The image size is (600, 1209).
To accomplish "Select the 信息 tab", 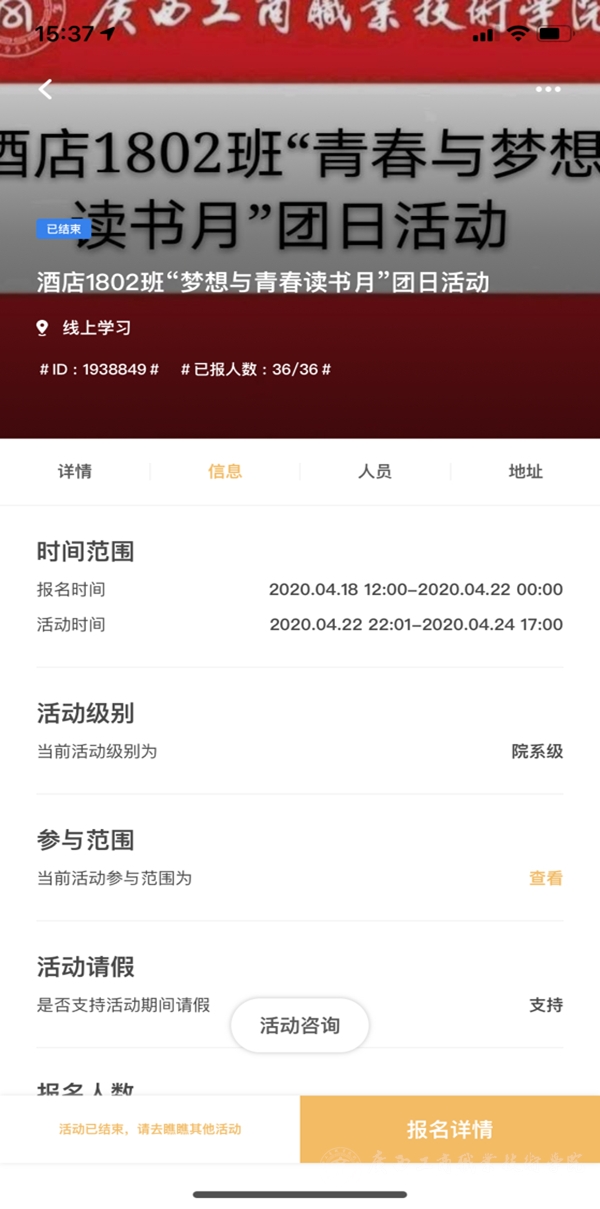I will [x=225, y=472].
